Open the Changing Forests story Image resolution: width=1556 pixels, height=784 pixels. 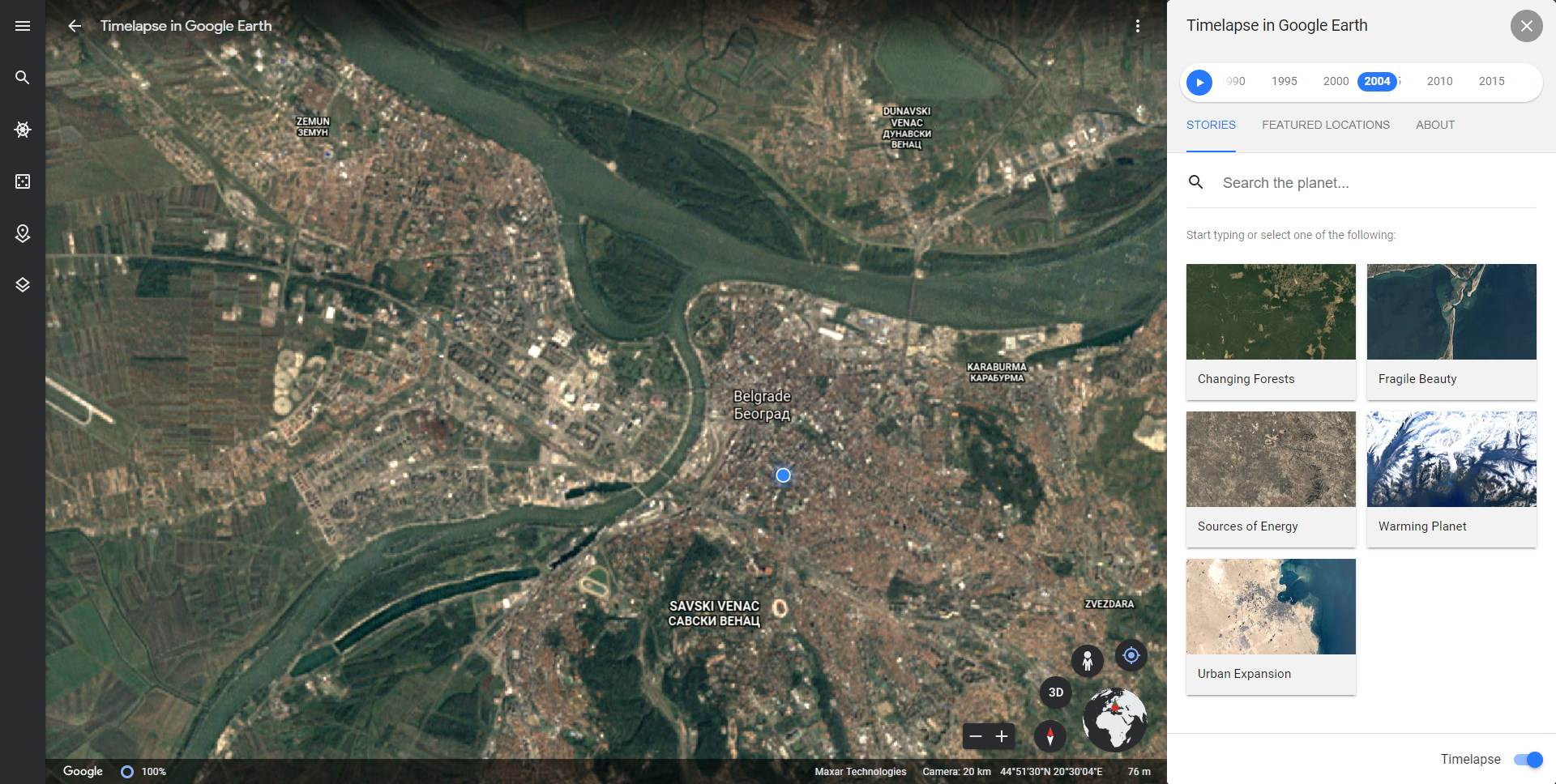pos(1271,330)
